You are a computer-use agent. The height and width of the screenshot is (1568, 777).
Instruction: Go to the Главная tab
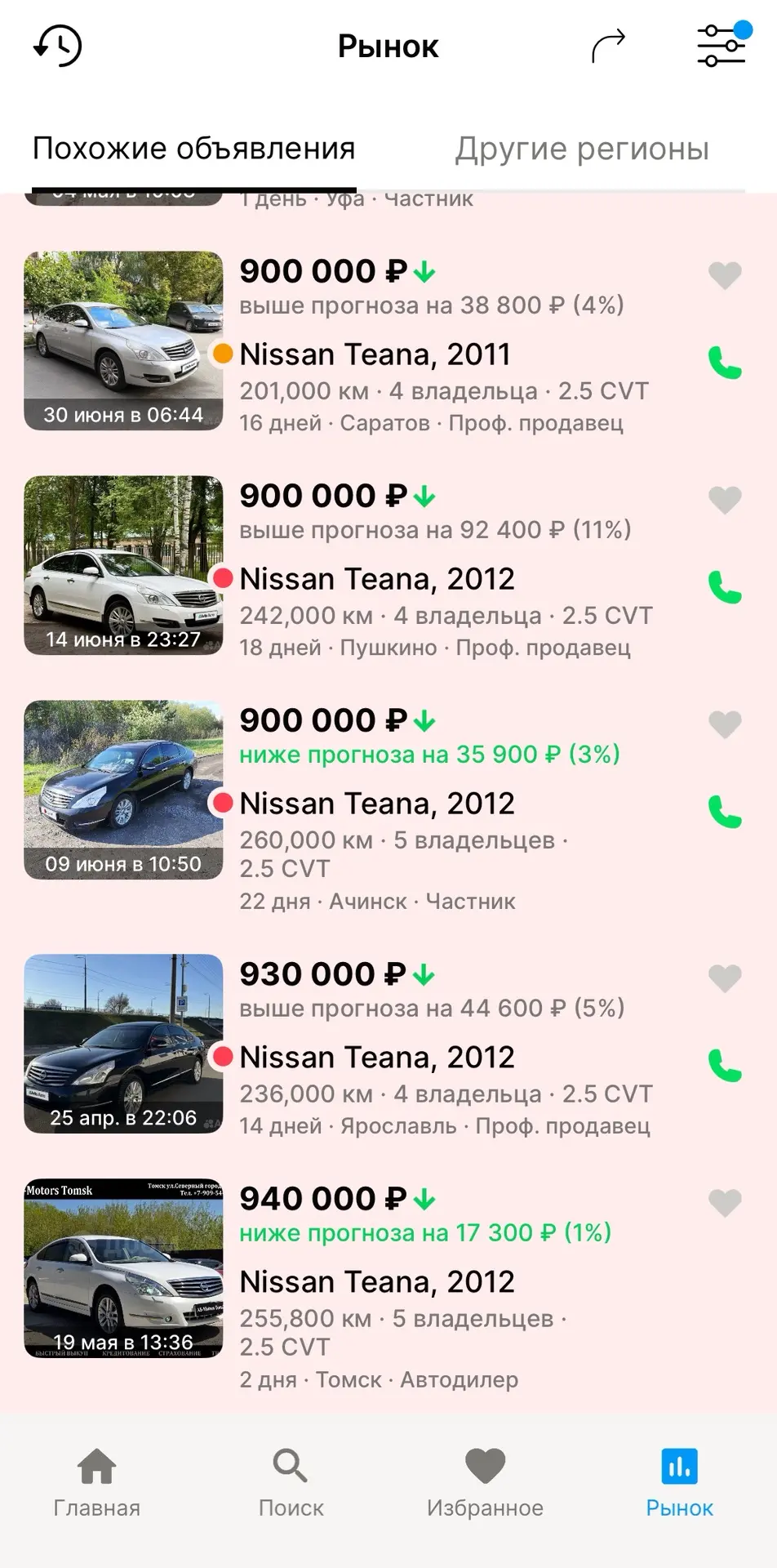tap(97, 1483)
